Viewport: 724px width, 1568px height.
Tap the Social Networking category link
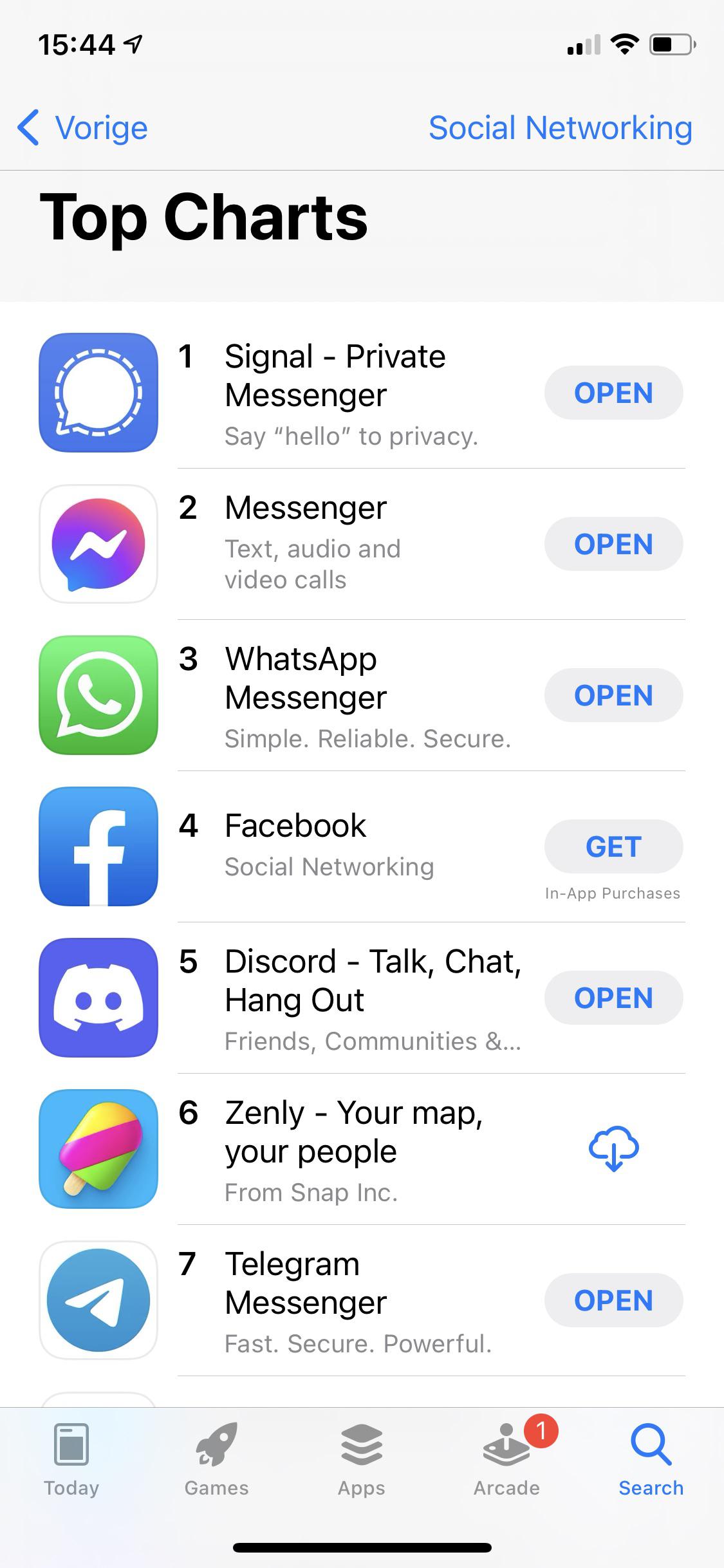[561, 127]
